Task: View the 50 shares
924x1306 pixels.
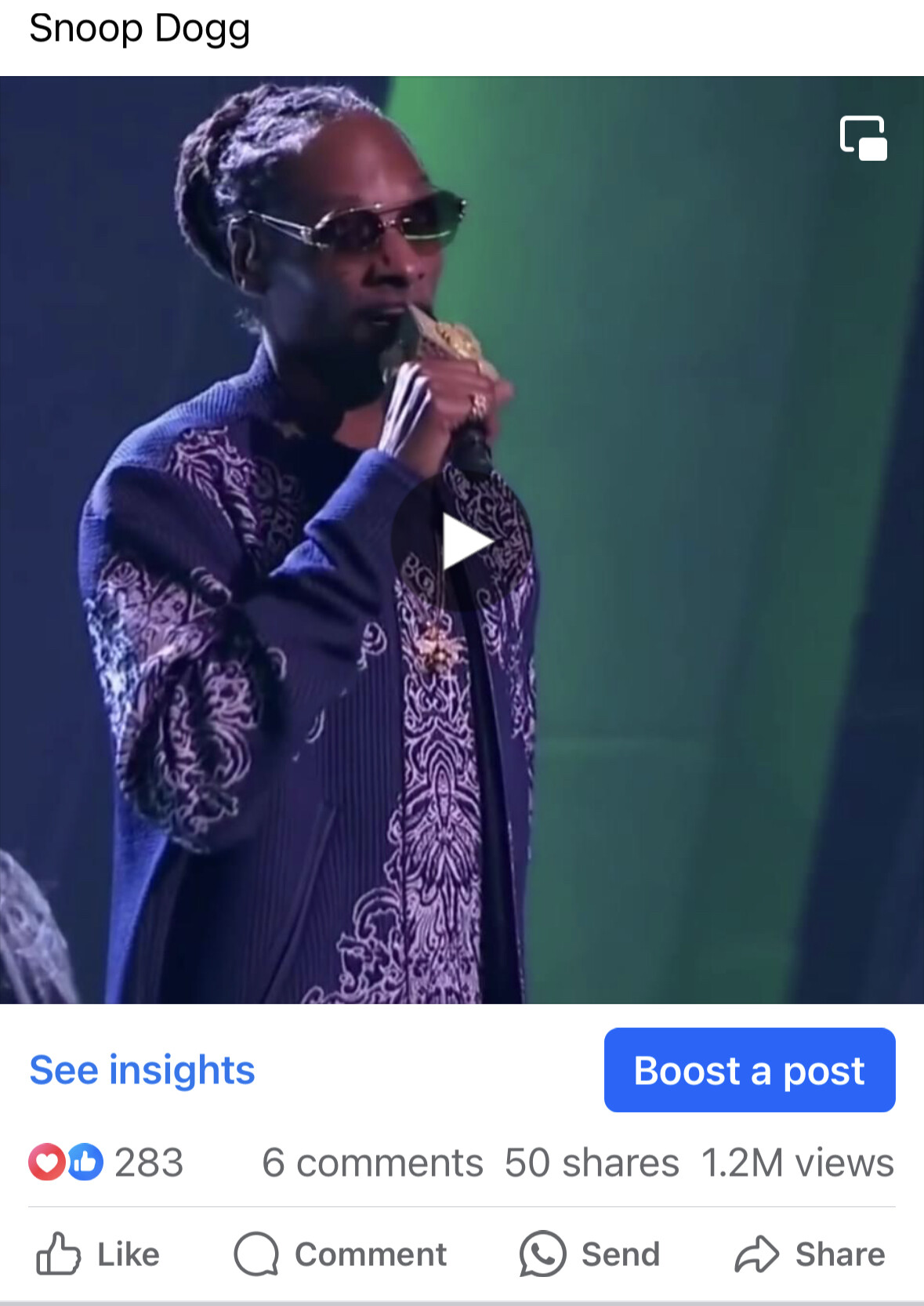Action: click(x=591, y=1162)
